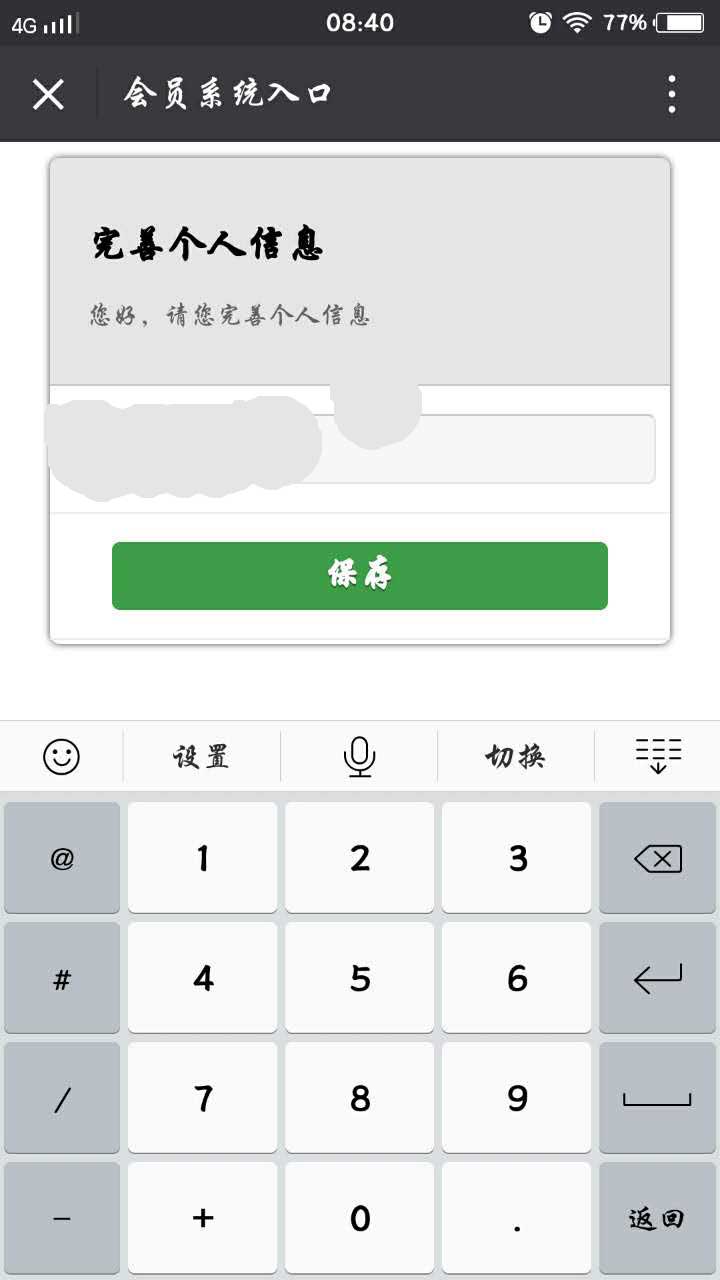The width and height of the screenshot is (720, 1280).
Task: Tap 切换 to switch input method
Action: coord(515,756)
